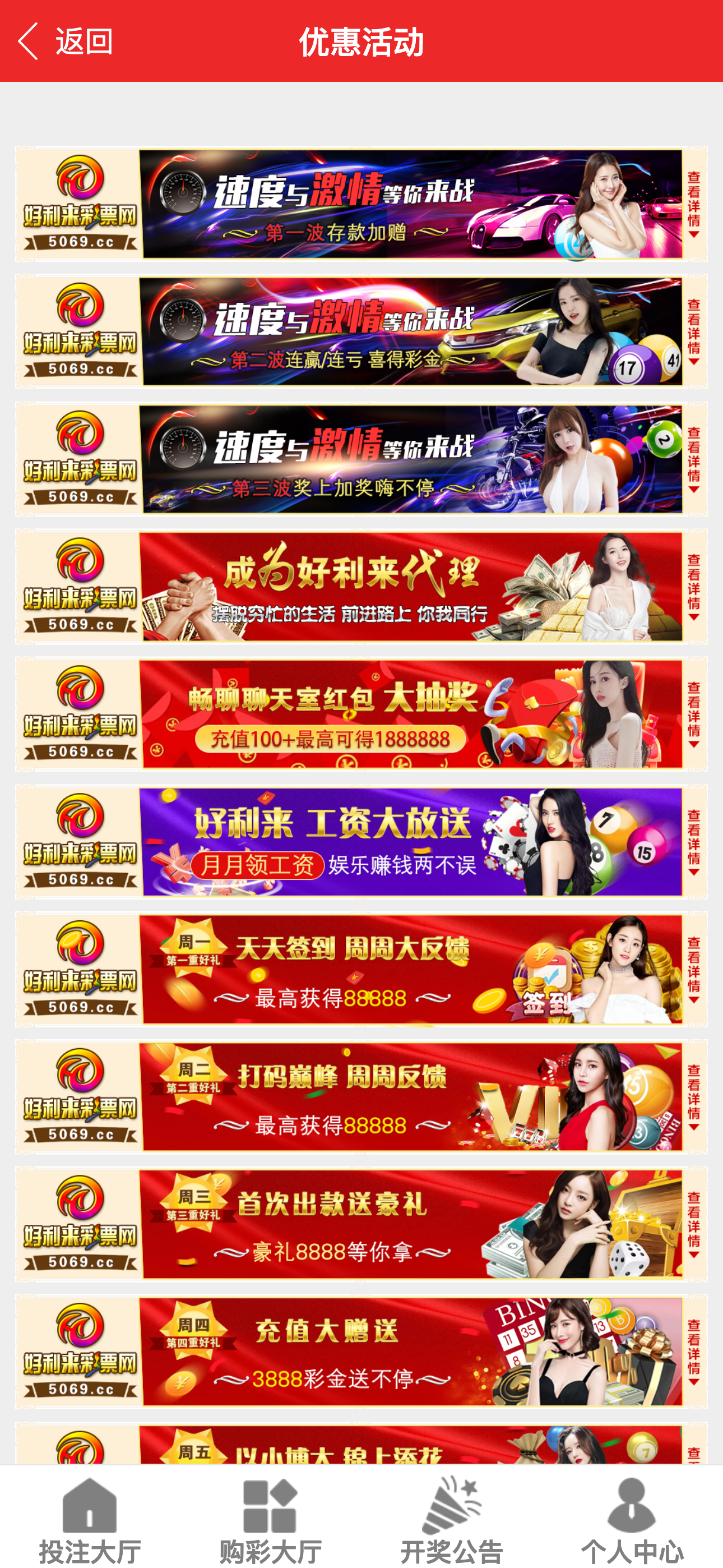Open the 周二 打码巅峰周周反馈 banner

pos(411,1097)
